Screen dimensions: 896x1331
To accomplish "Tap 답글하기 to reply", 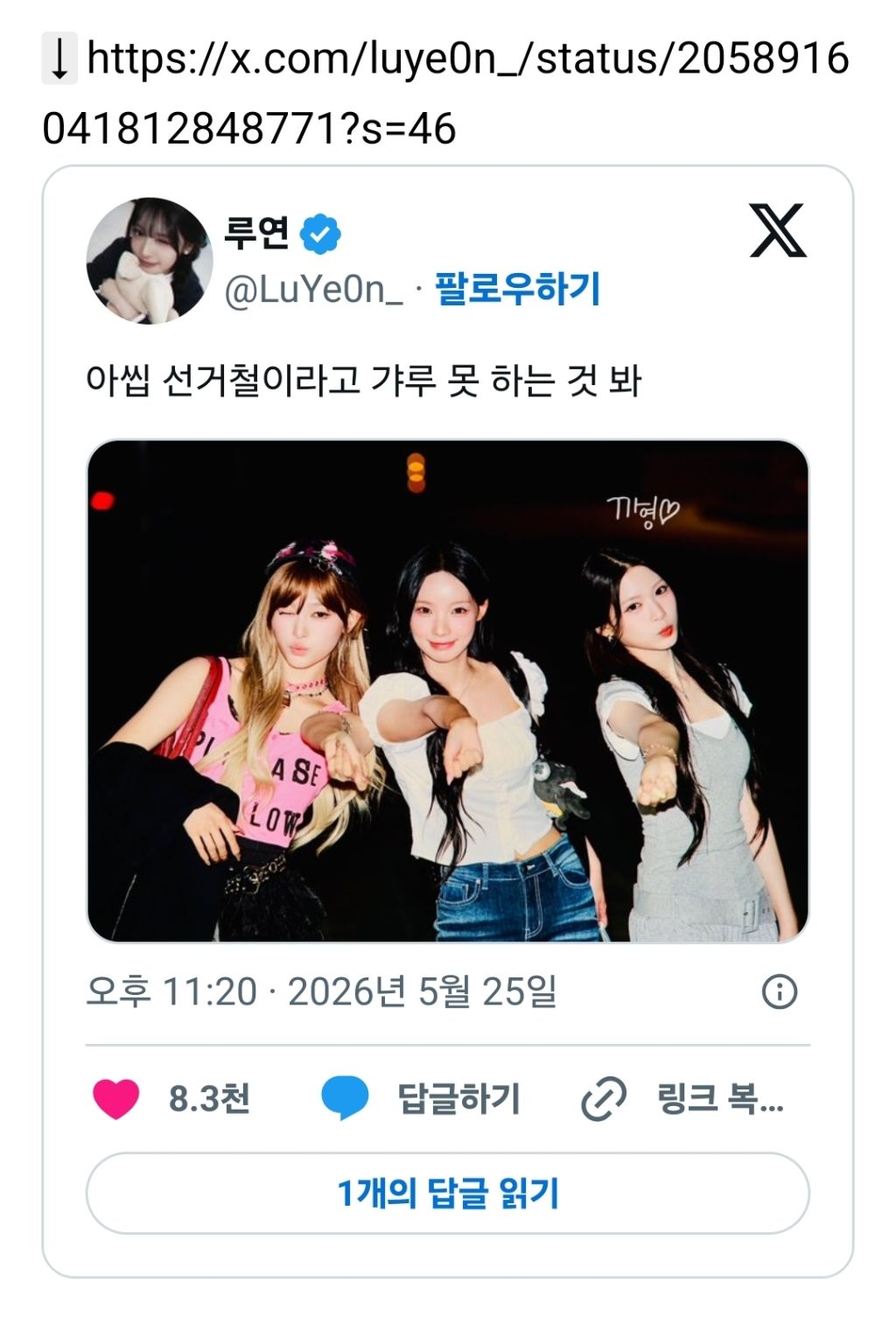I will 421,1099.
